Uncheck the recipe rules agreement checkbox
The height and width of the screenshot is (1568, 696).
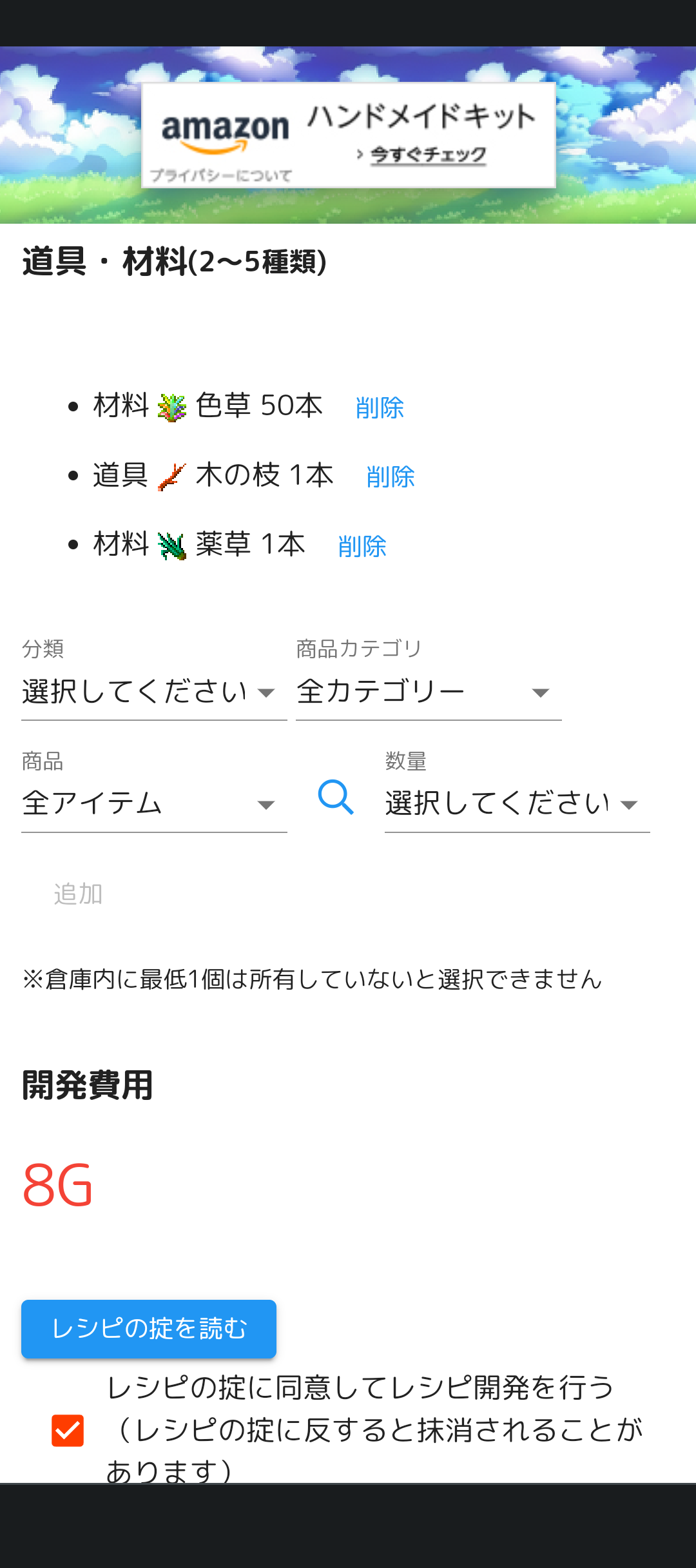point(68,1431)
